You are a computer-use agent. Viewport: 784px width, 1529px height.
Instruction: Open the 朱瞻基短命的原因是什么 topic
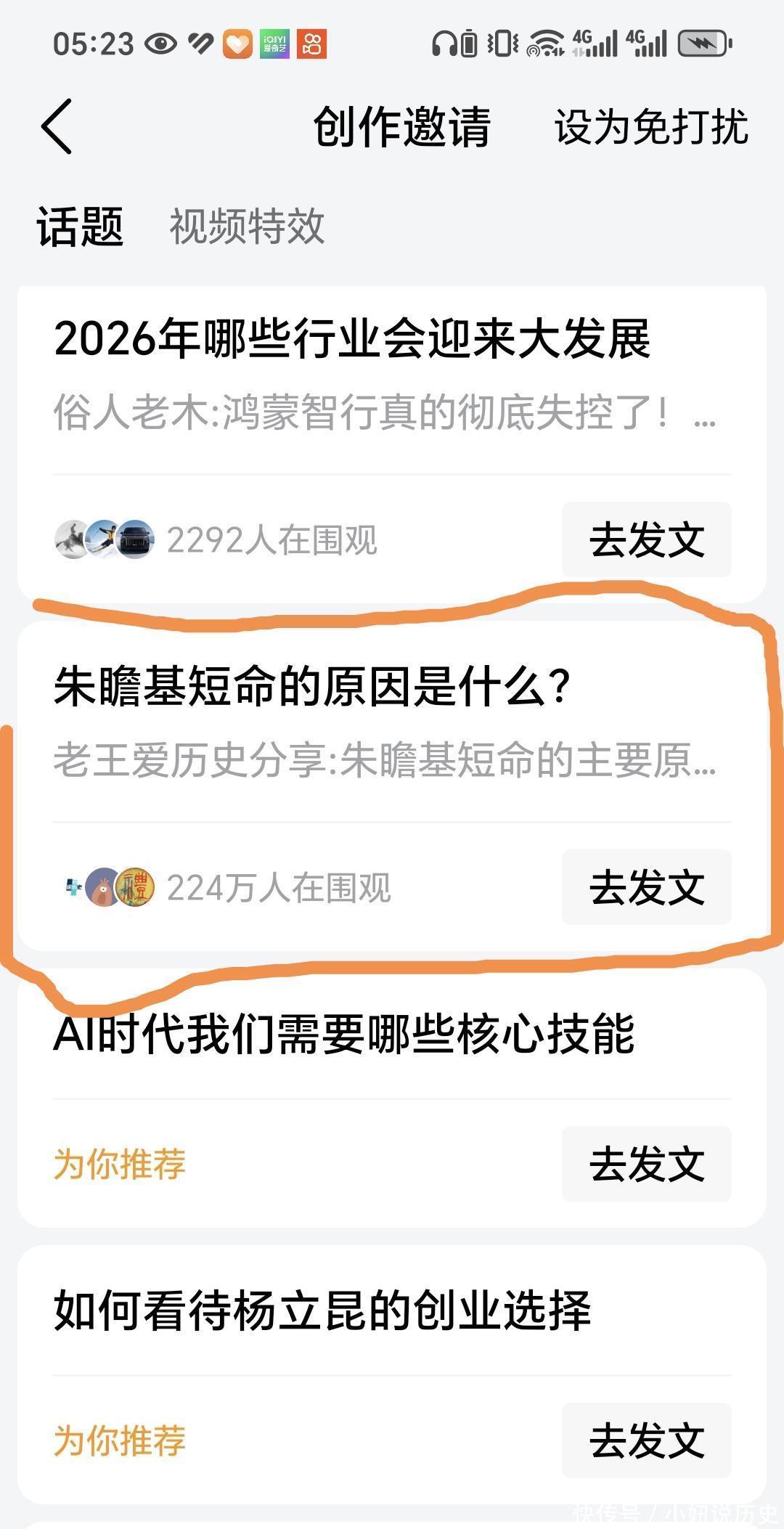click(x=312, y=687)
